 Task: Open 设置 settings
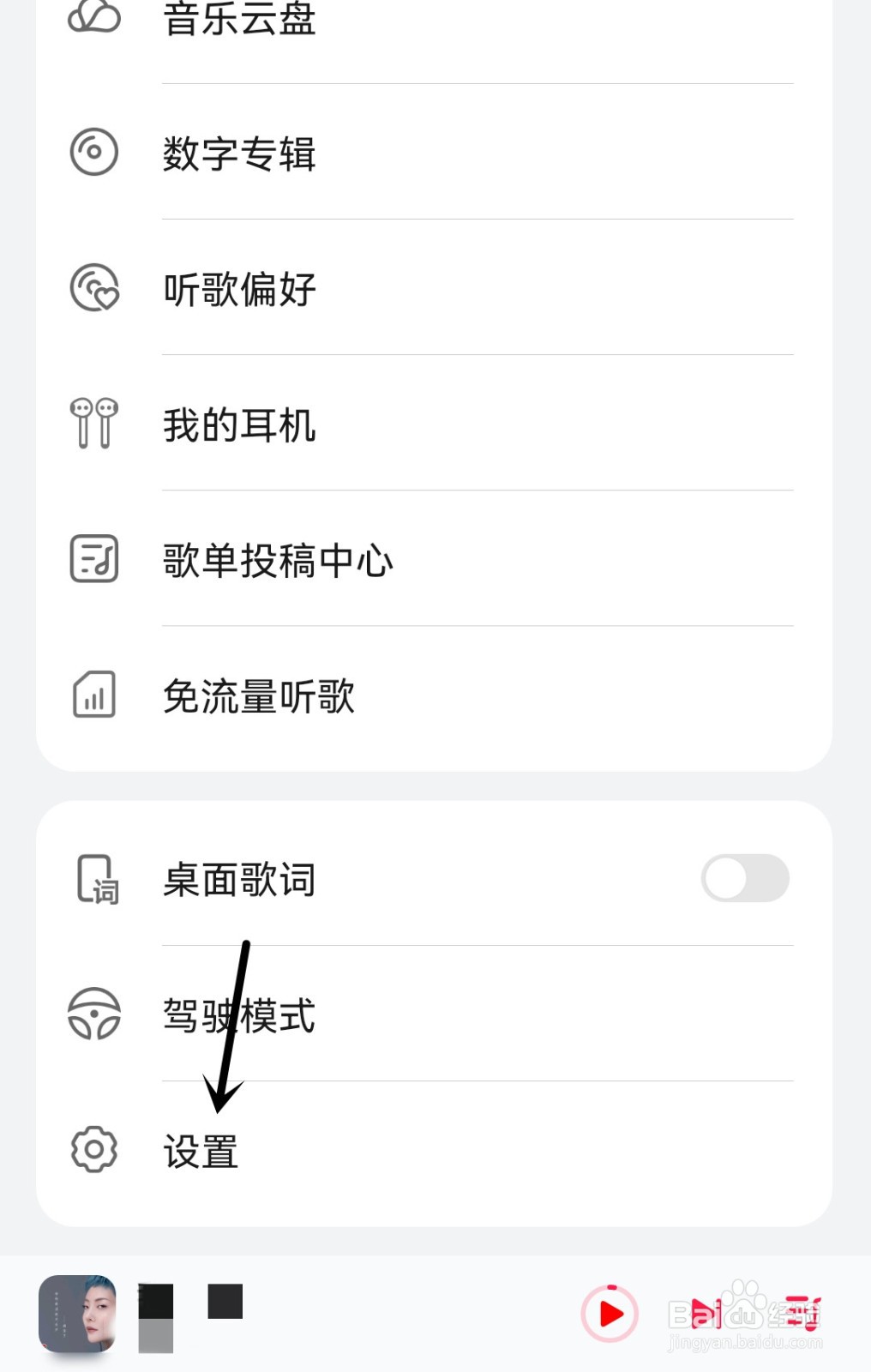(201, 1151)
